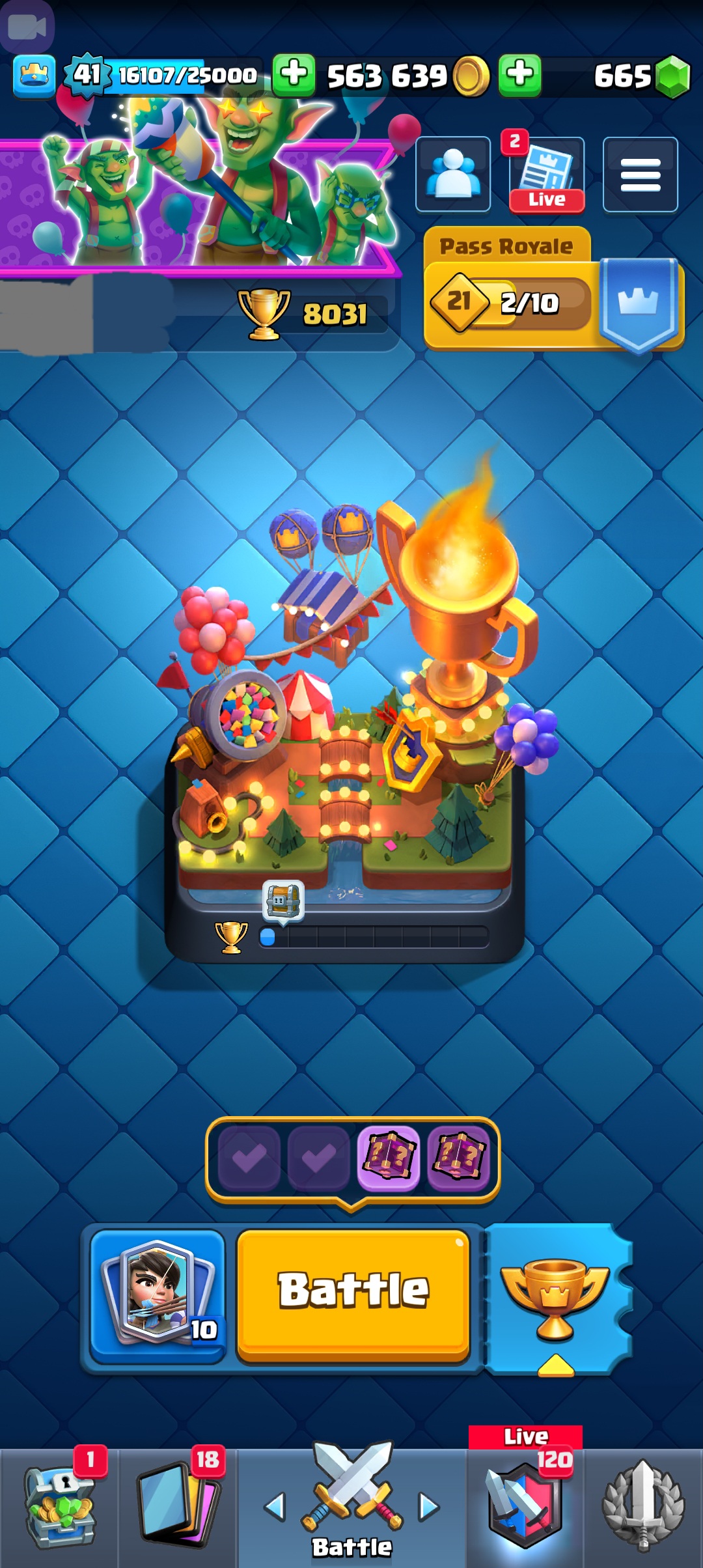Viewport: 703px width, 1568px height.
Task: Open the Live news feed
Action: pyautogui.click(x=547, y=175)
